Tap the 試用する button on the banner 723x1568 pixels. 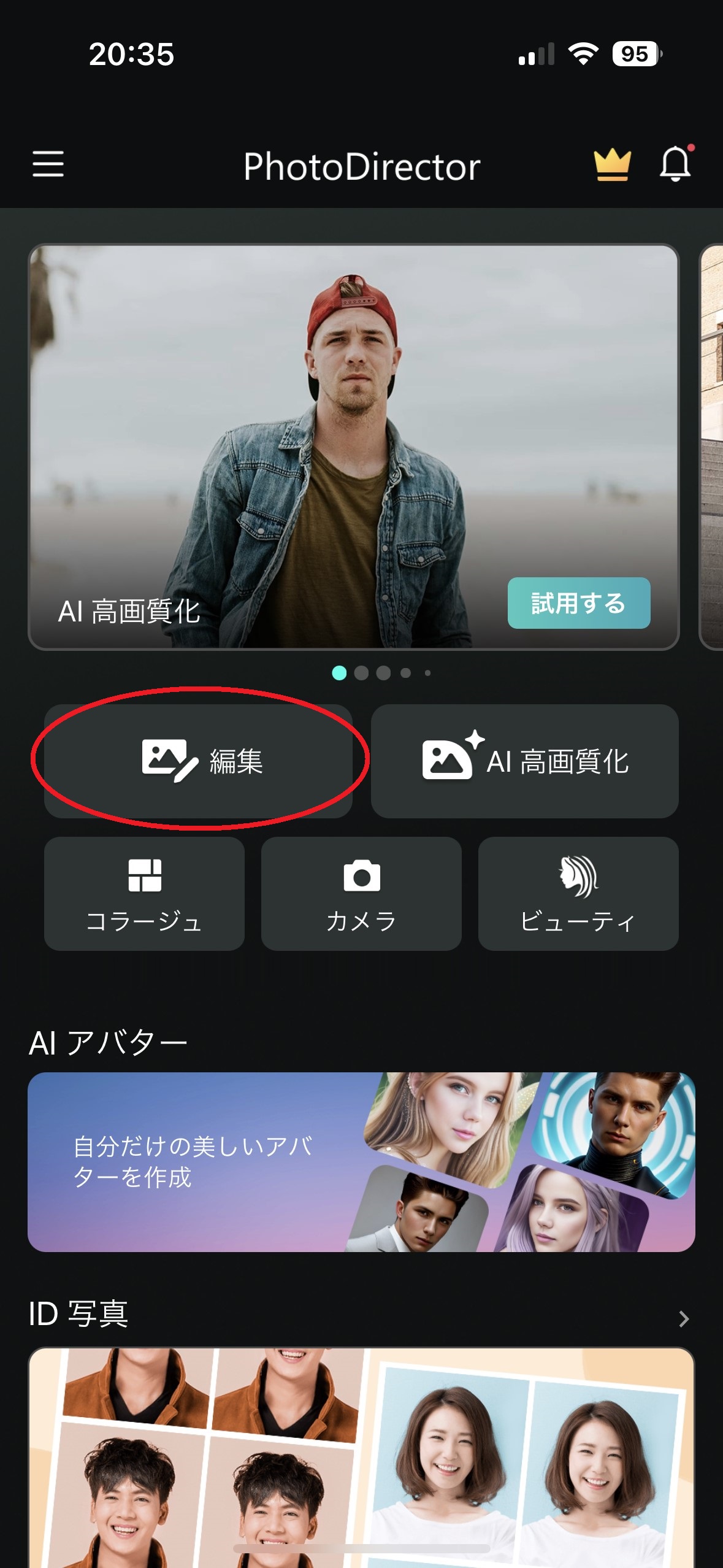coord(578,603)
